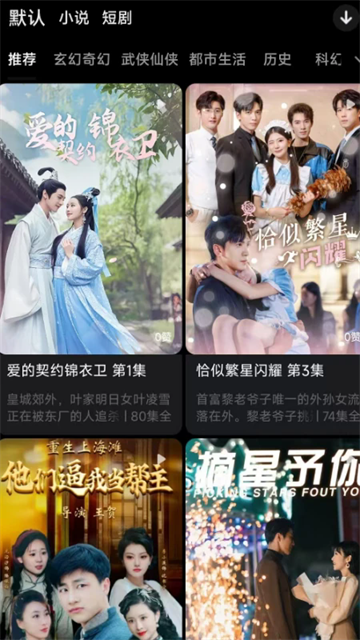Open 恰似繁星闪耀 第3集 drama card
The image size is (360, 640).
point(273,259)
